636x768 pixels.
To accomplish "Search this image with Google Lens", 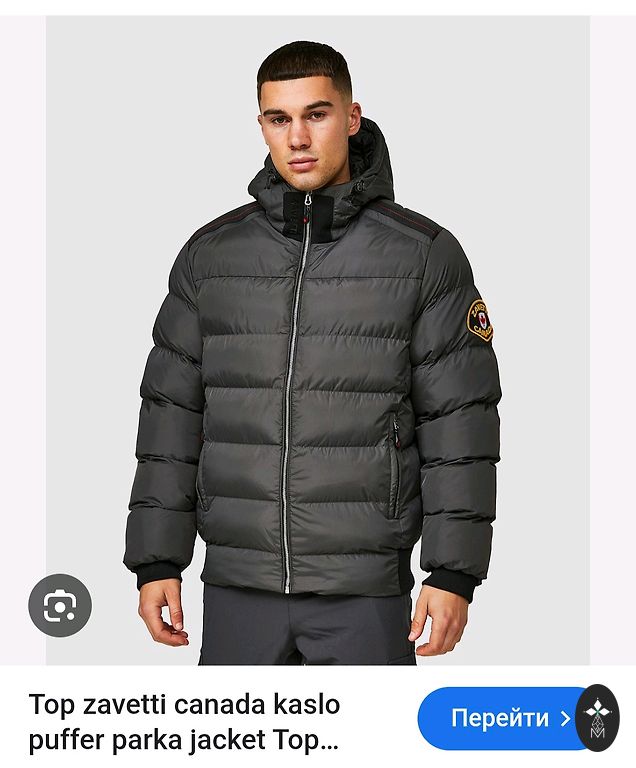I will pos(60,605).
